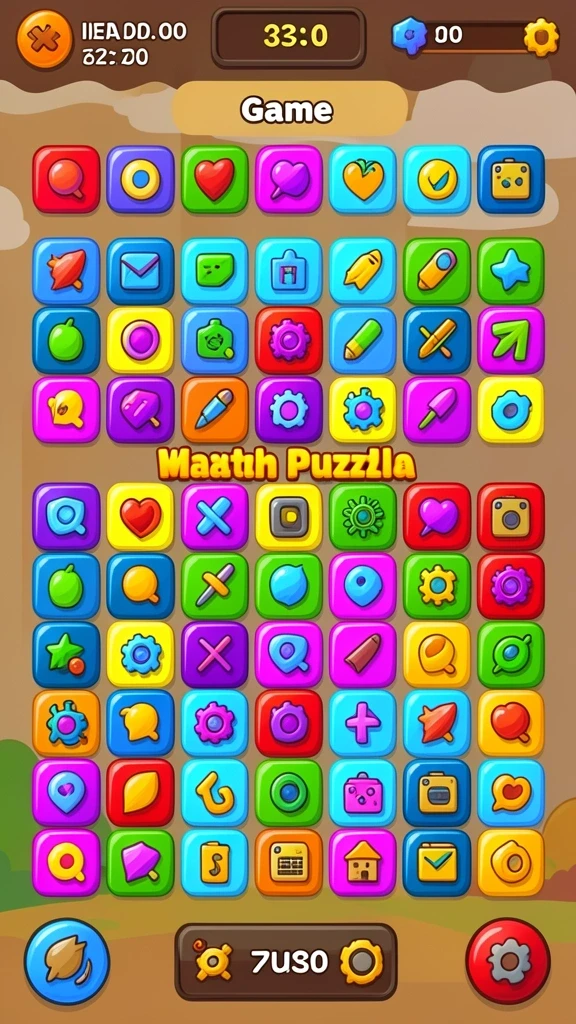Select the red heart on yellow tile
The width and height of the screenshot is (576, 1024).
coord(140,517)
